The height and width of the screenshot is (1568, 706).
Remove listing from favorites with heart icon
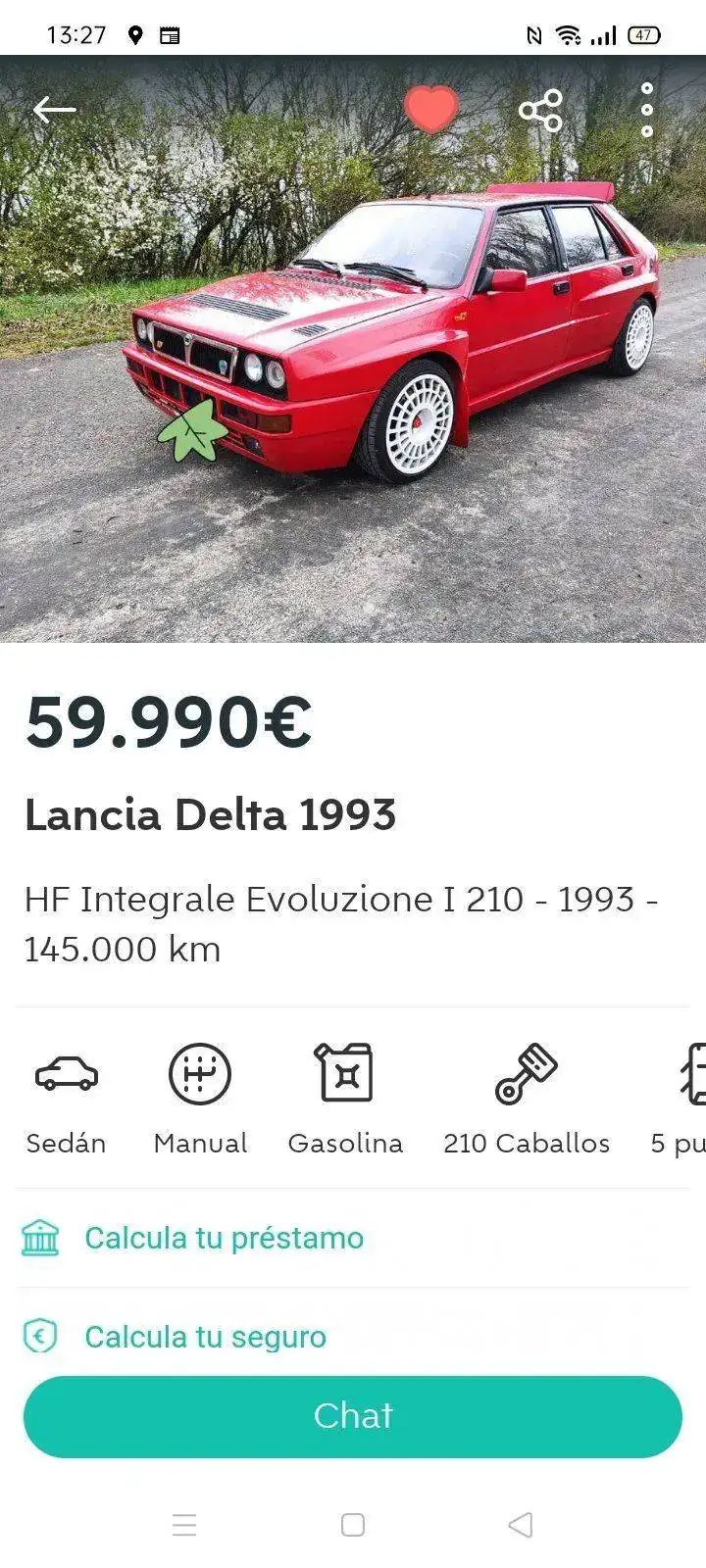coord(430,109)
